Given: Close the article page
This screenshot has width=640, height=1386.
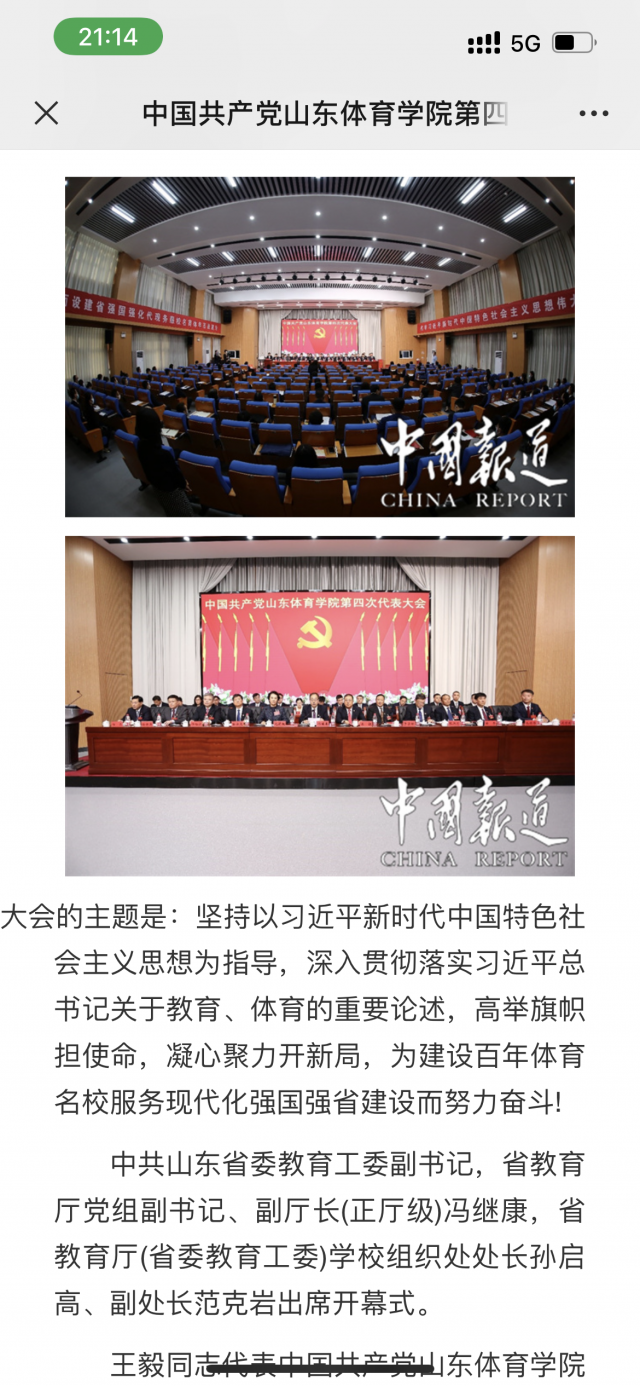Looking at the screenshot, I should tap(46, 113).
